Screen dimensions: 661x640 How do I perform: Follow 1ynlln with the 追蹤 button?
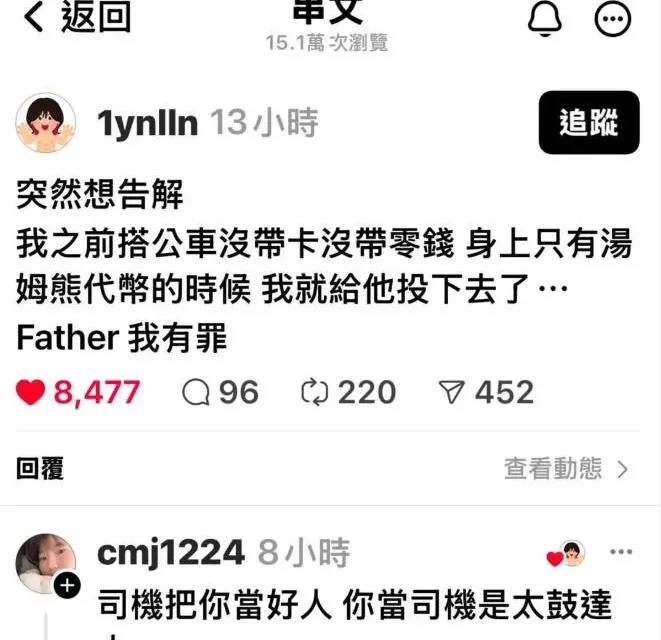click(588, 123)
